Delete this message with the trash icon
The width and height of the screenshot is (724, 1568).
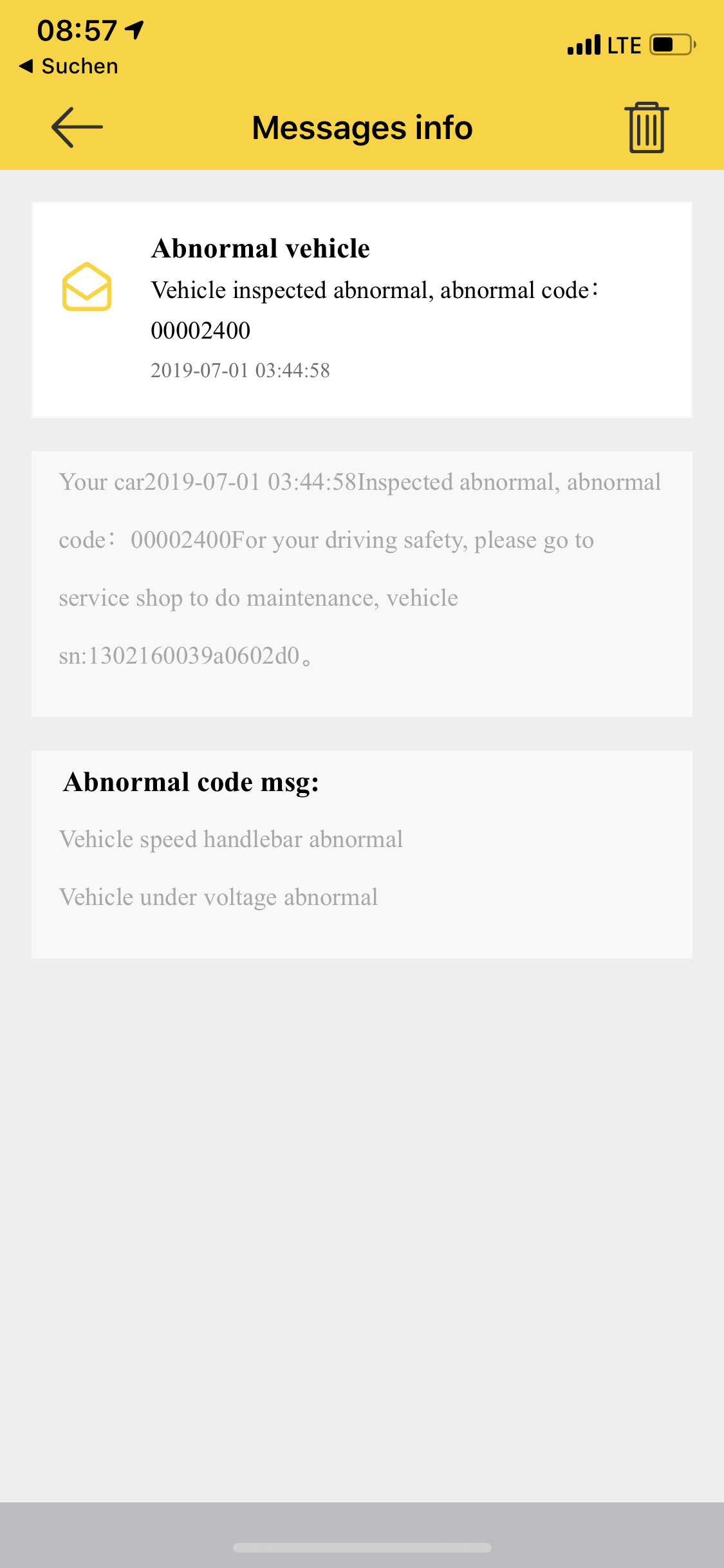point(646,127)
